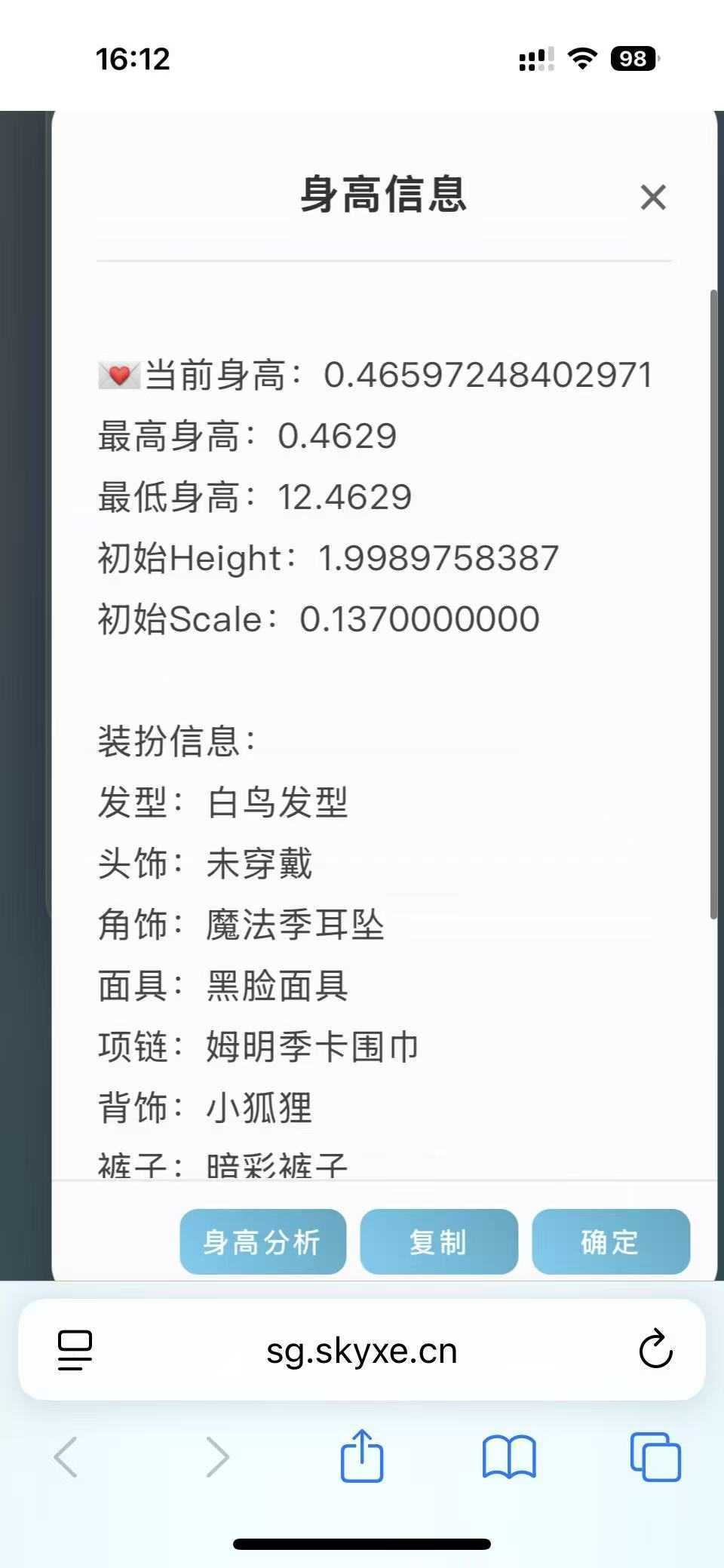Tap the sg.skyxe.cn address bar
This screenshot has height=1568, width=724.
click(362, 1350)
